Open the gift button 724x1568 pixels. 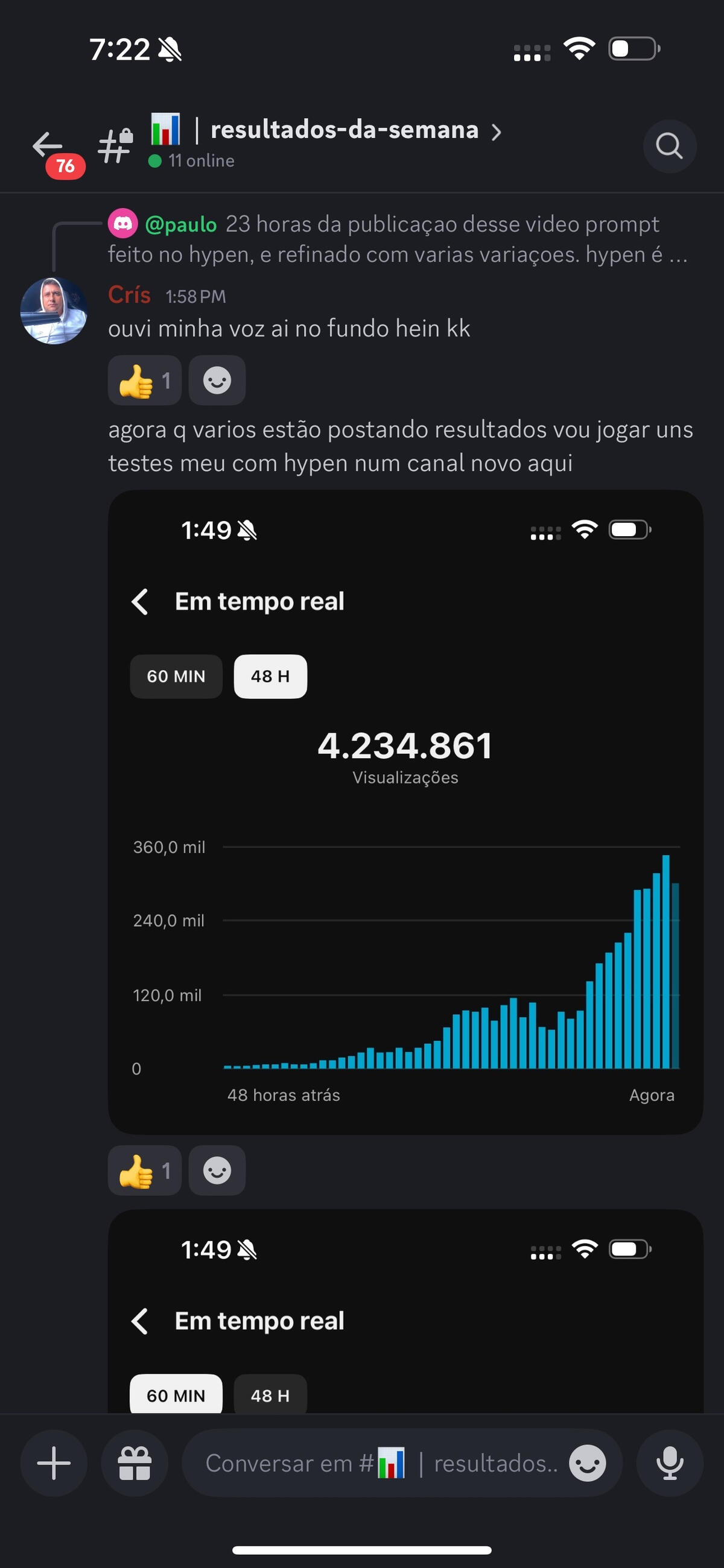click(135, 1462)
